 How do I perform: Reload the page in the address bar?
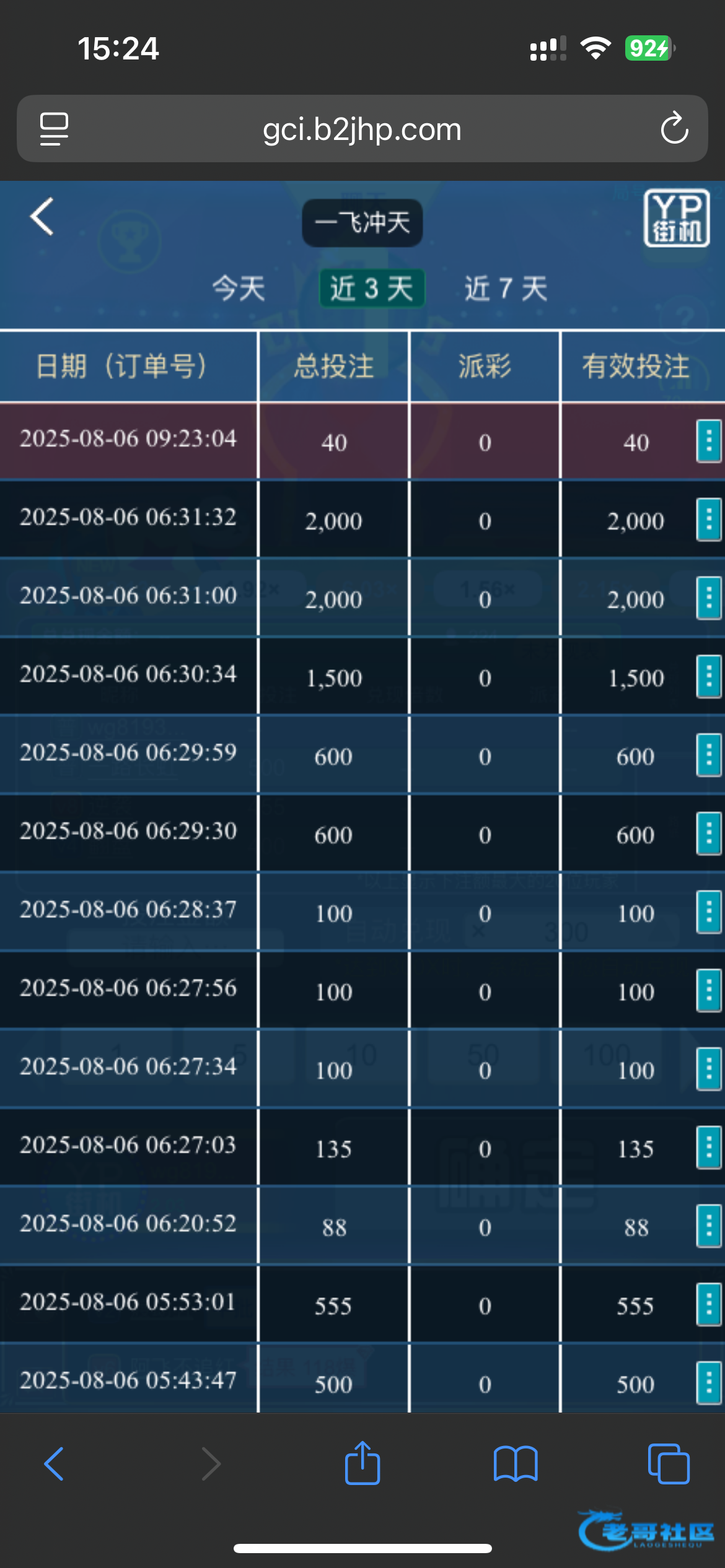[x=674, y=128]
